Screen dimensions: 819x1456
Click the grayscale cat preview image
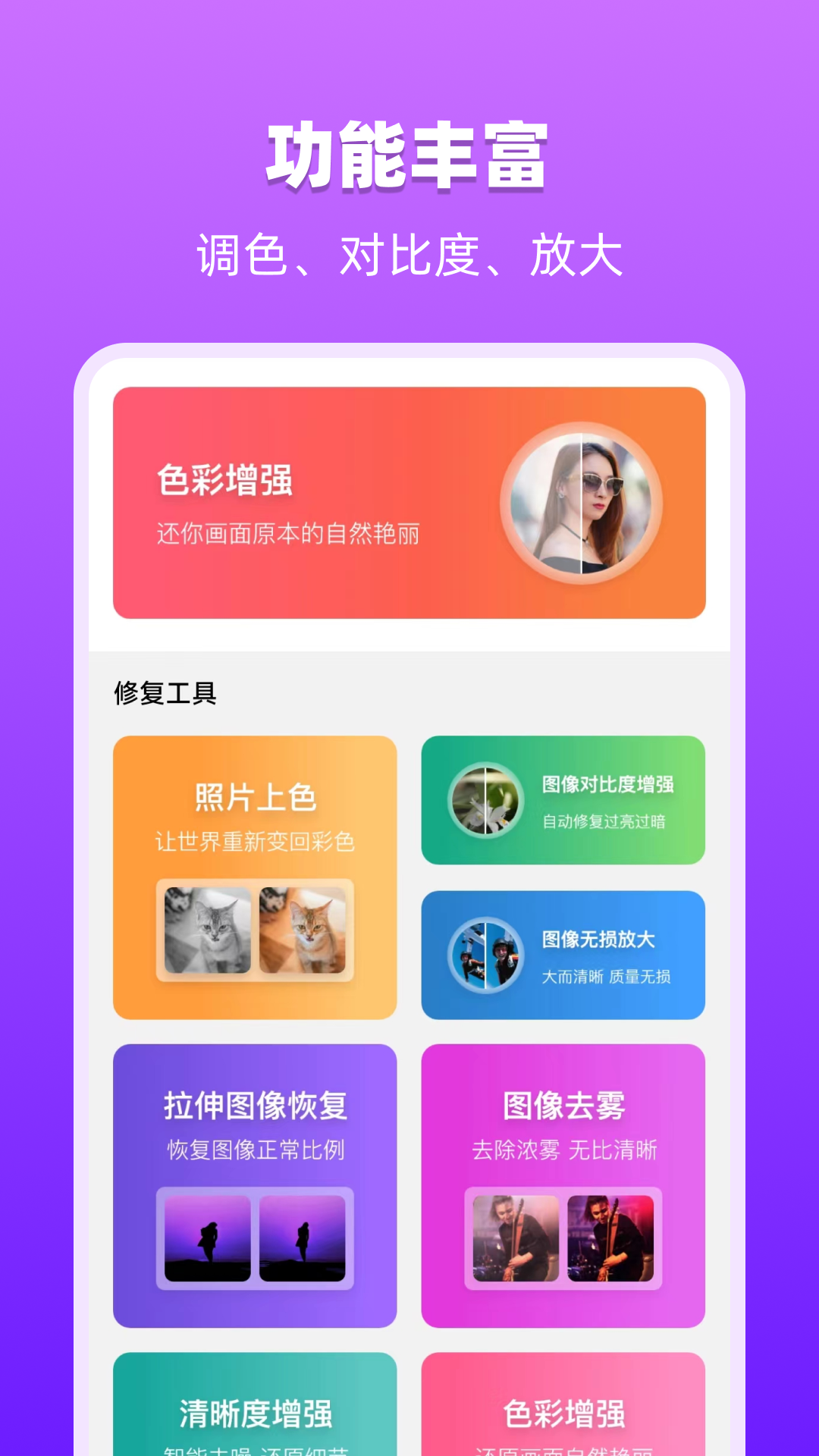pyautogui.click(x=209, y=931)
